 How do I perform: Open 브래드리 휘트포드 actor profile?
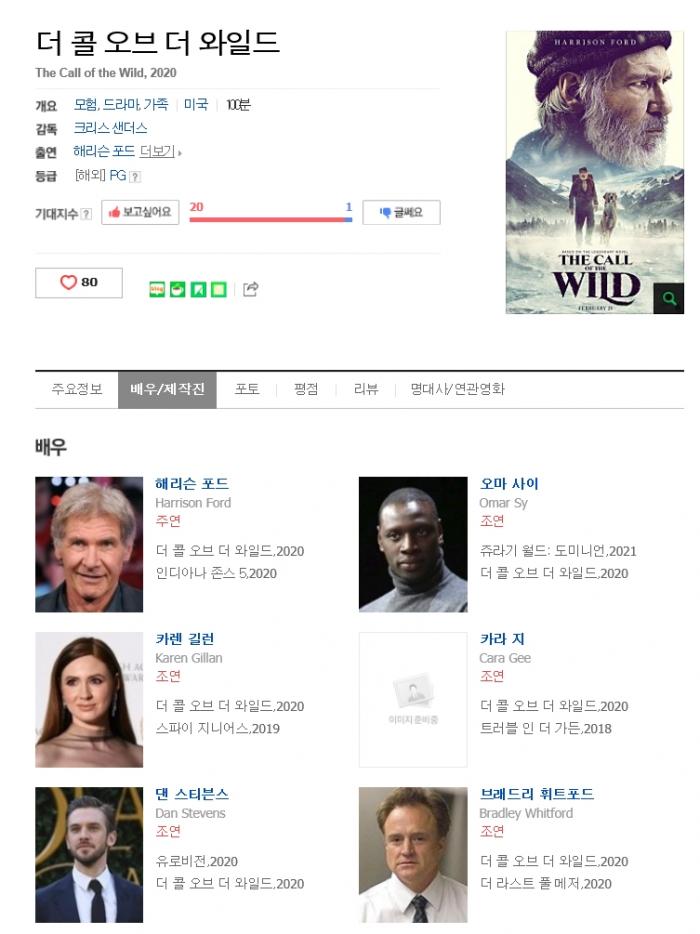click(536, 794)
